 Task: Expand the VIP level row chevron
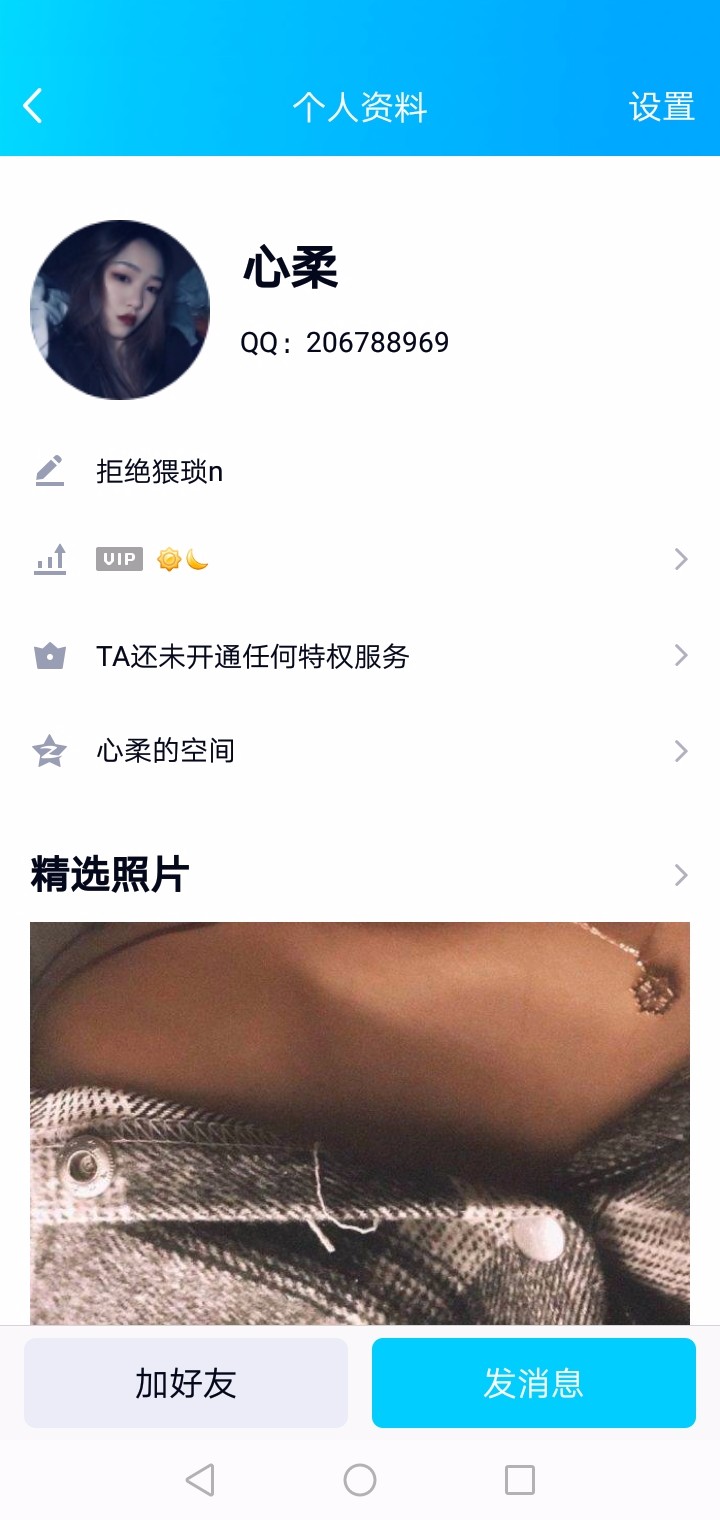[x=681, y=559]
